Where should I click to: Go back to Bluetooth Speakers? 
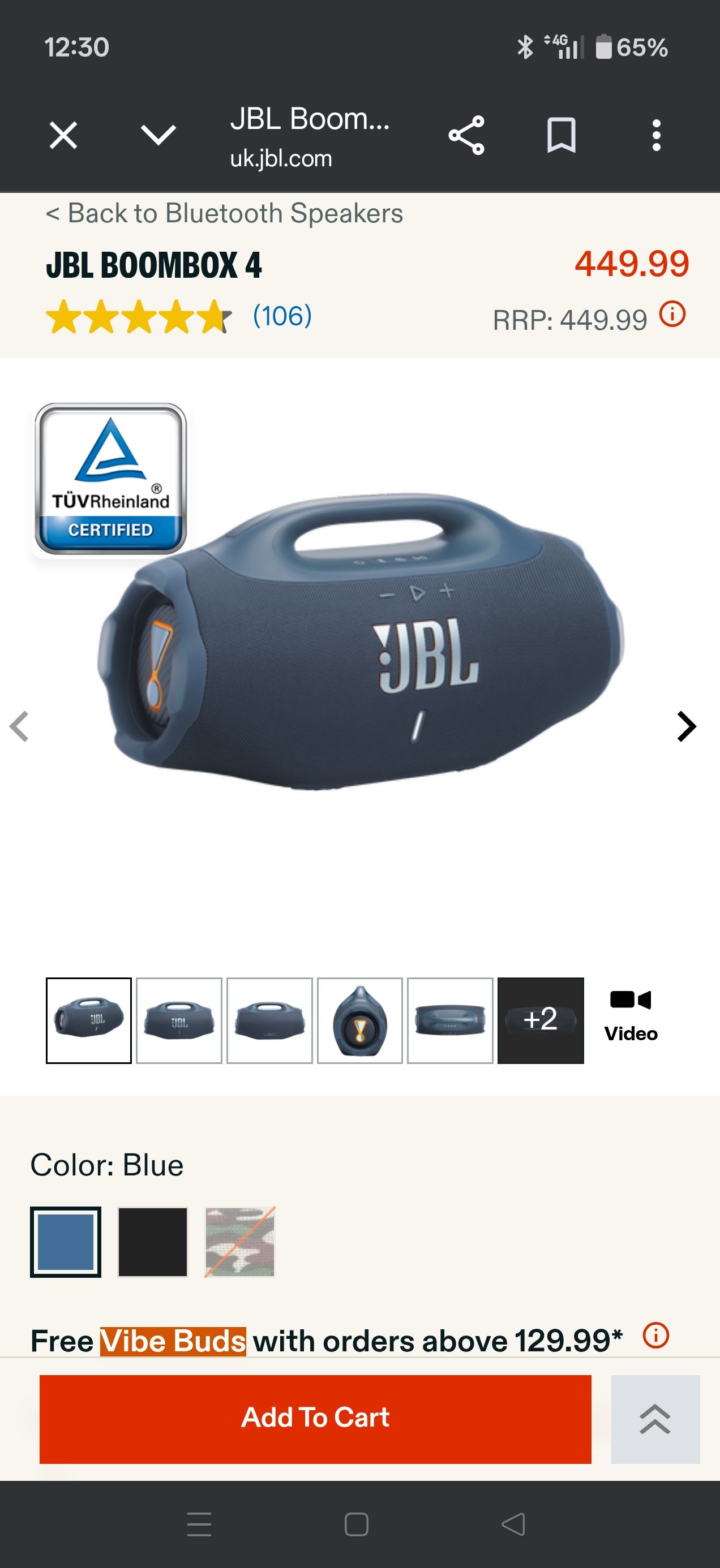tap(224, 214)
